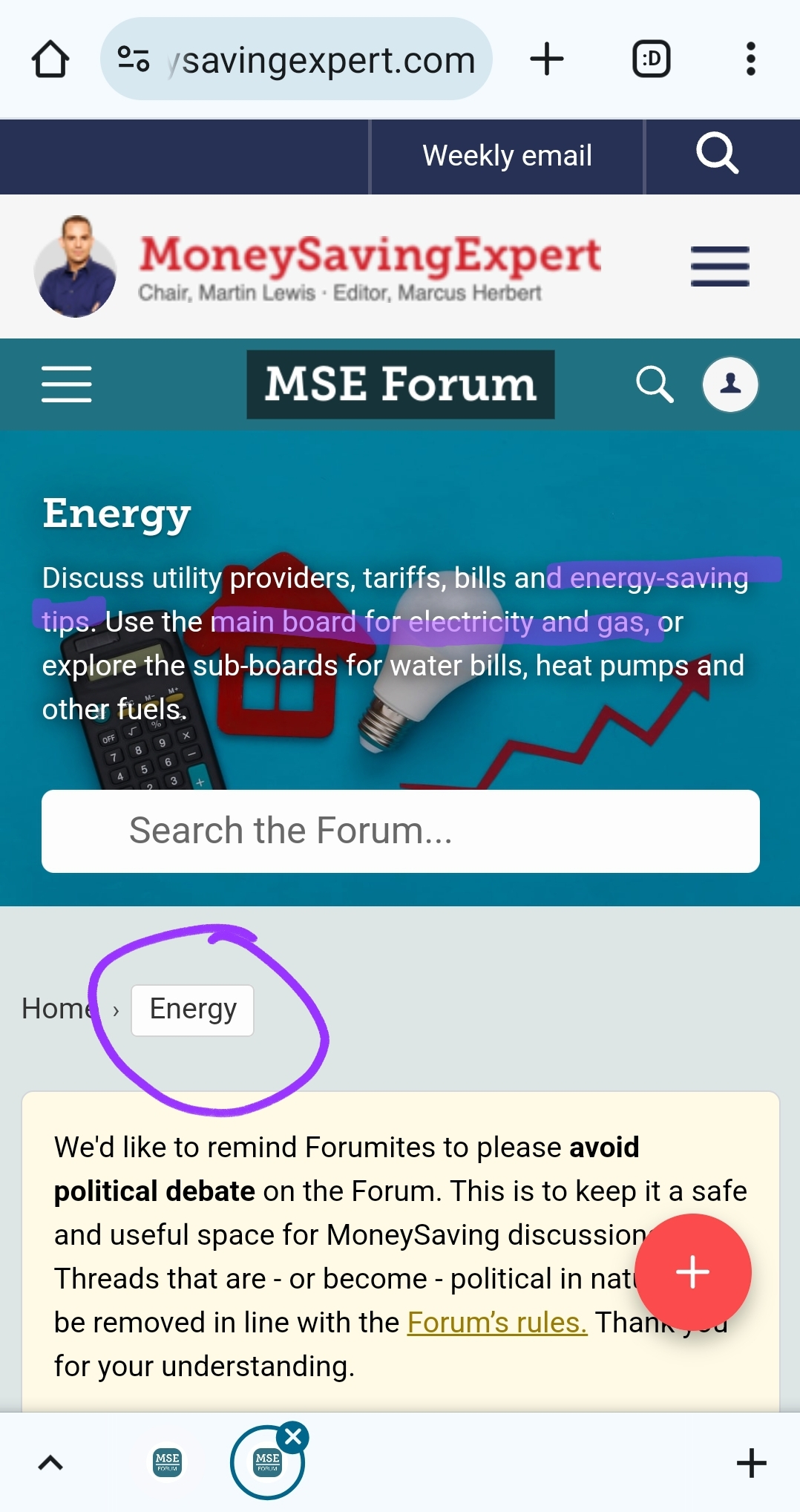Open the Weekly email link
The height and width of the screenshot is (1512, 800).
(x=507, y=156)
